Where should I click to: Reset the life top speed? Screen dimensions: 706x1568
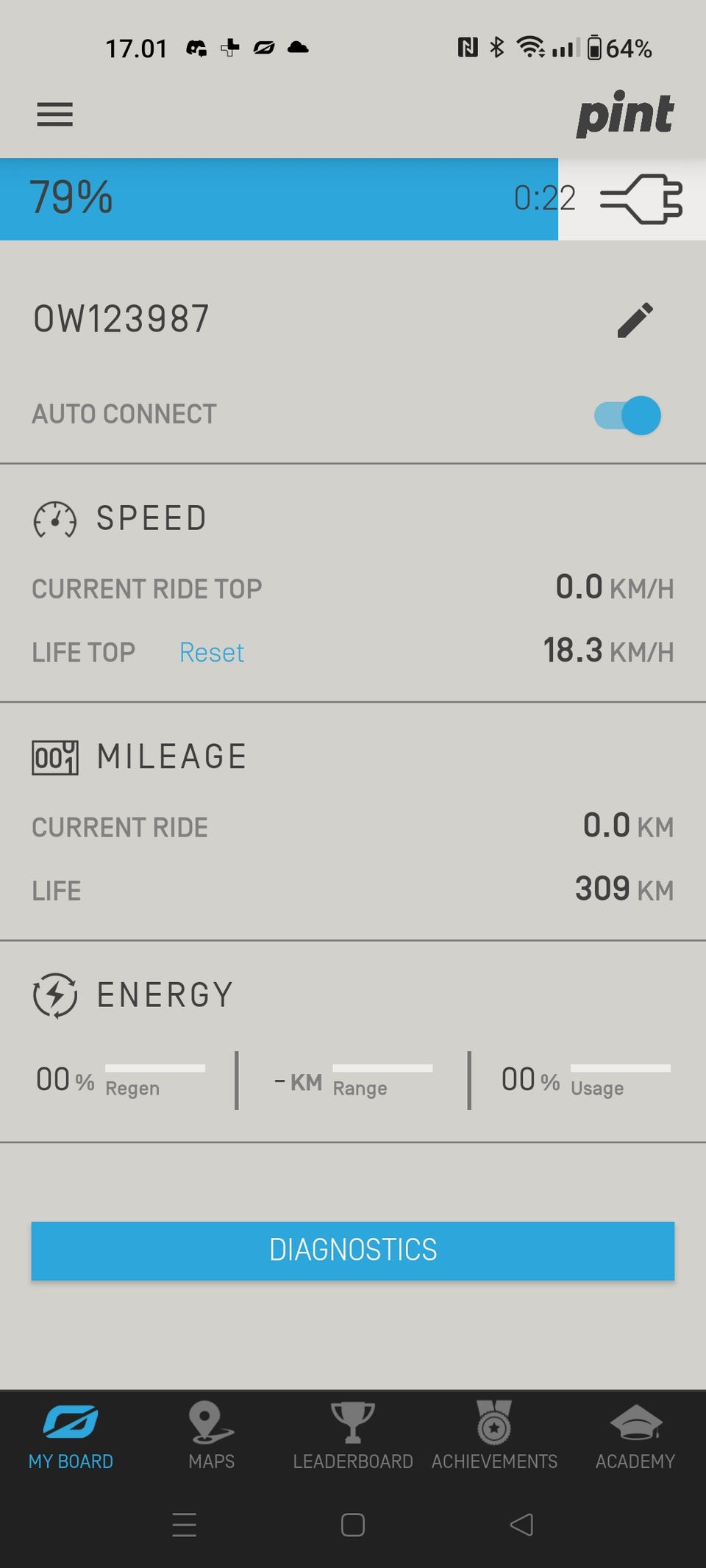click(x=212, y=653)
